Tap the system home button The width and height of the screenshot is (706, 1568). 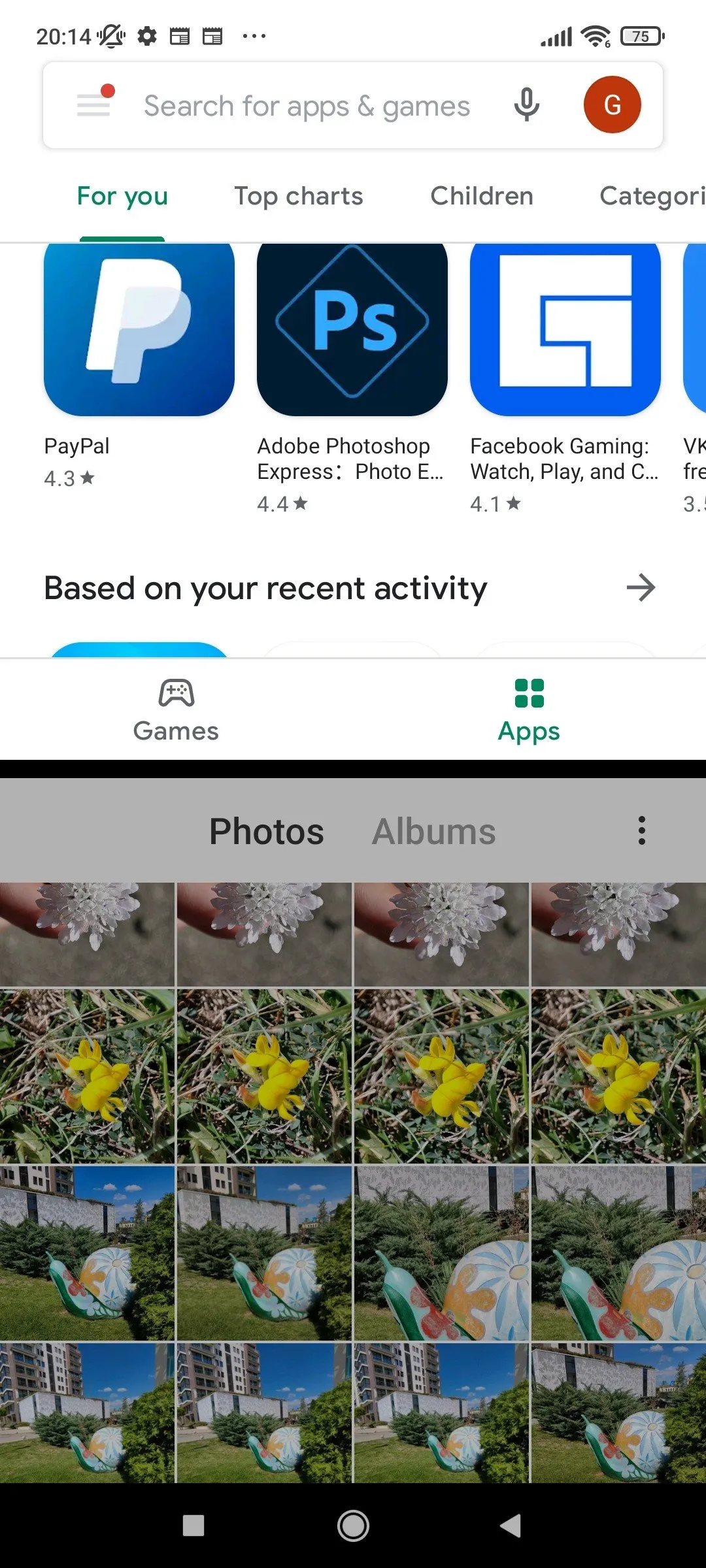353,1526
